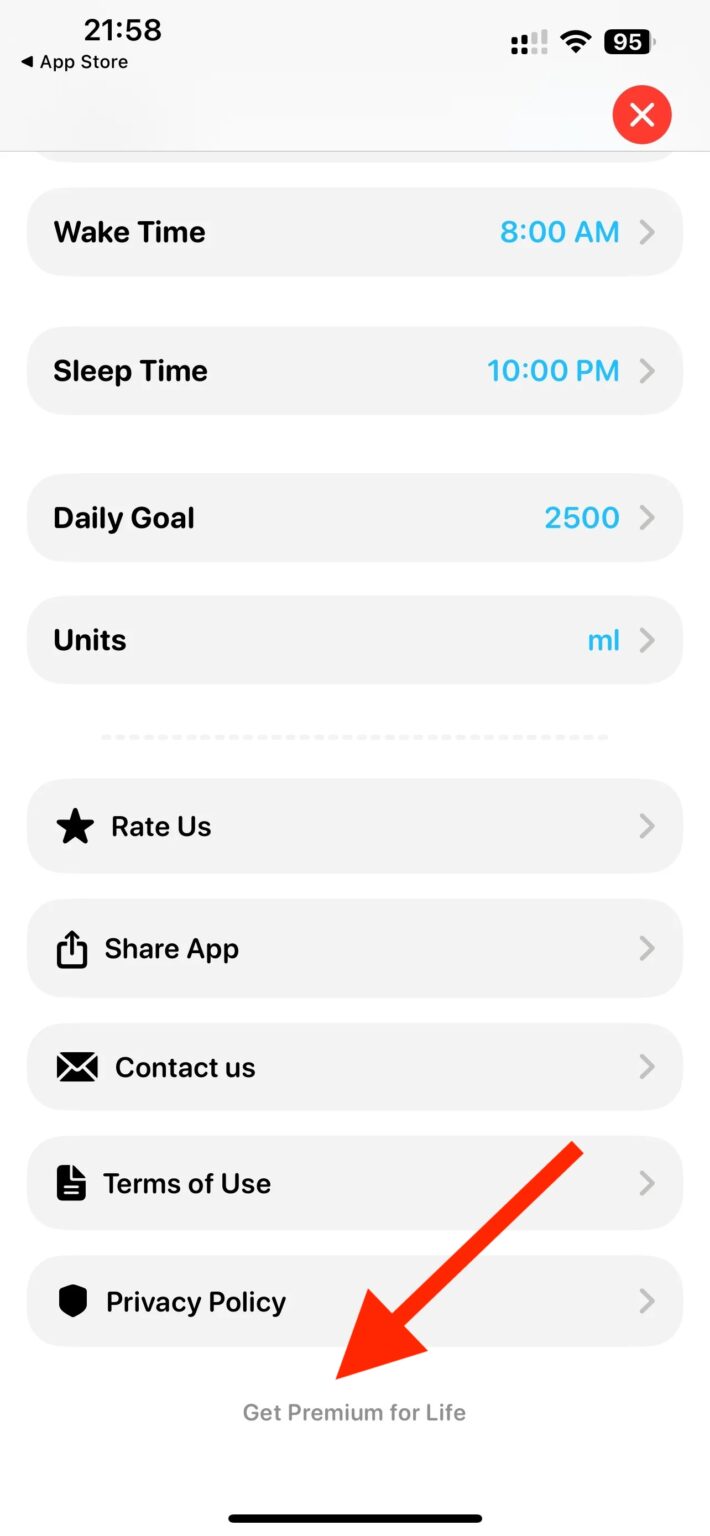Tap Get Premium for Life
The height and width of the screenshot is (1536, 710).
tap(354, 1412)
